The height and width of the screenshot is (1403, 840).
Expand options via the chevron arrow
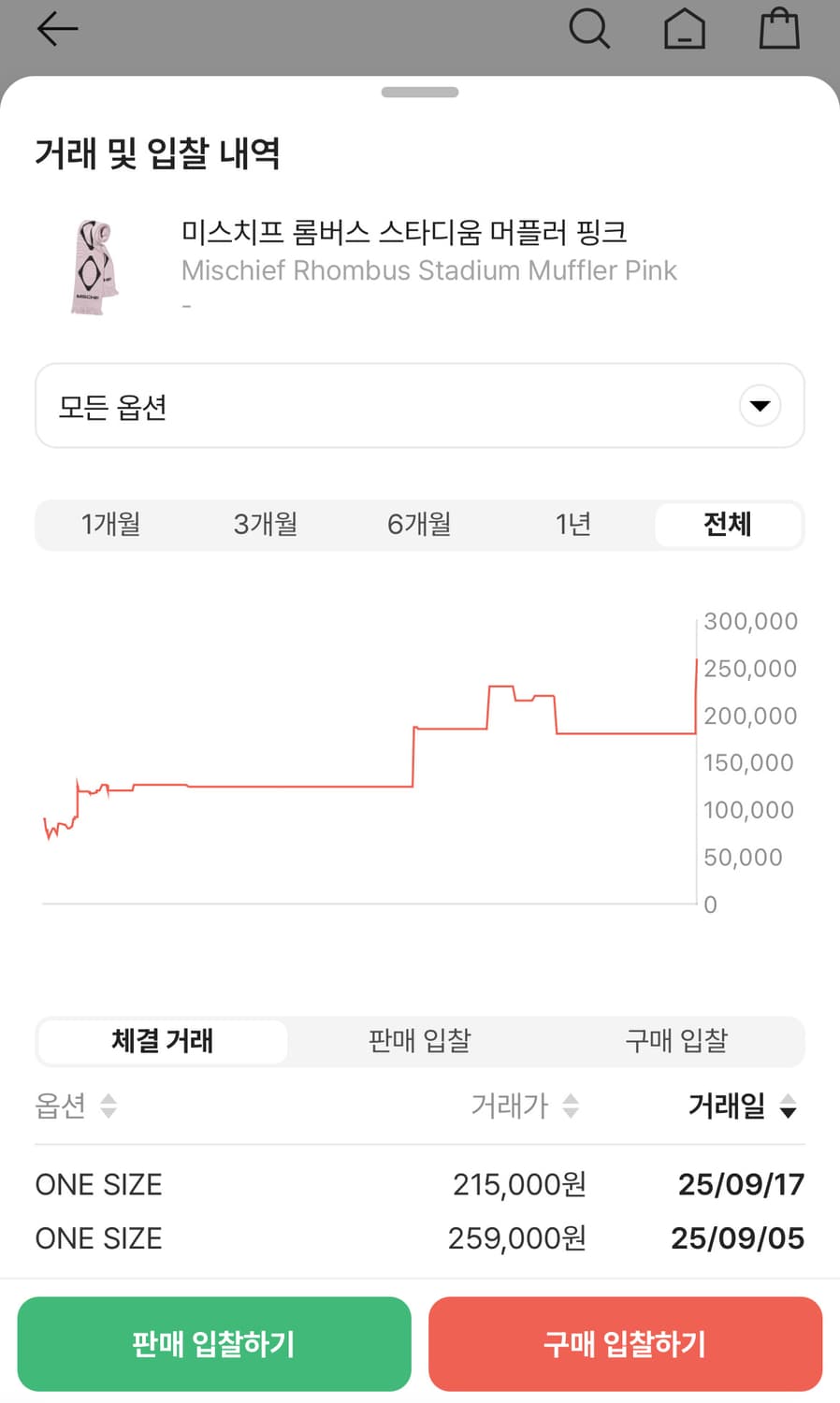760,405
